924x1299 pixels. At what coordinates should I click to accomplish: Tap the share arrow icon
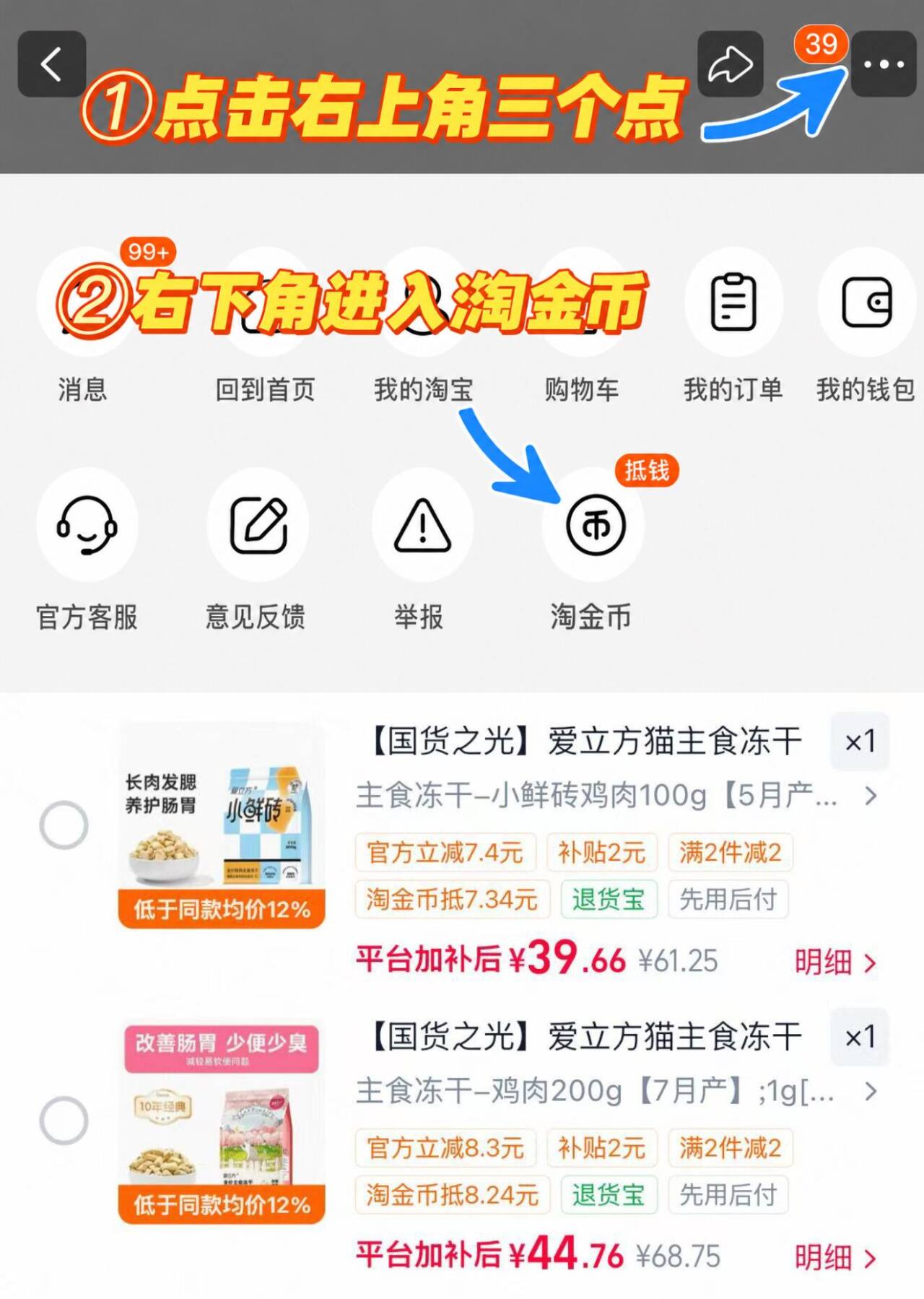click(x=730, y=64)
